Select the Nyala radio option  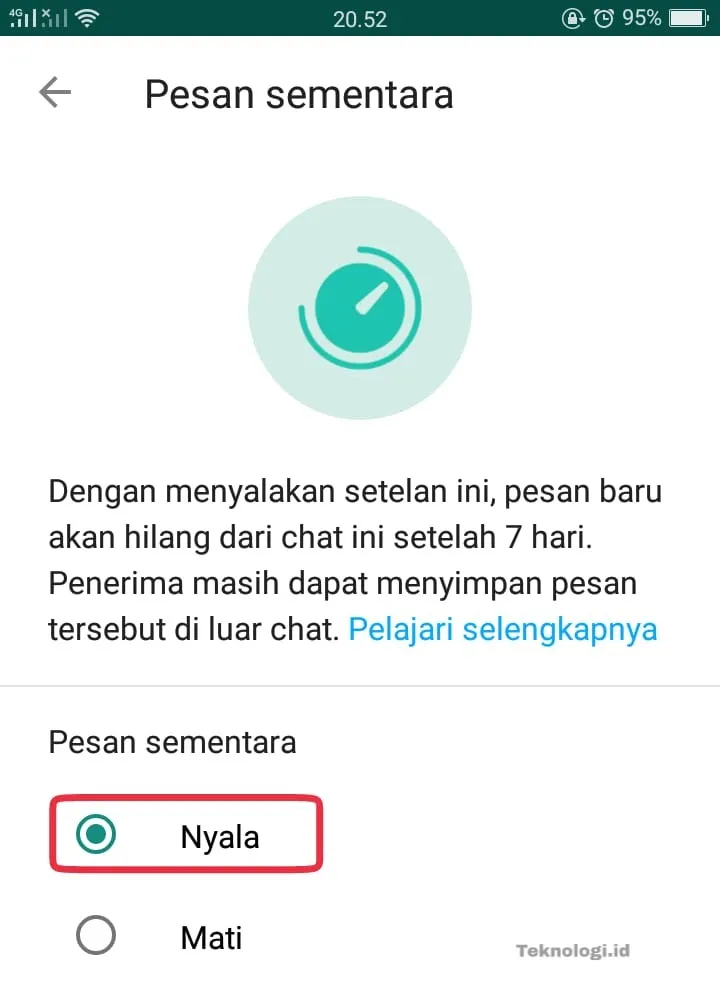[96, 835]
